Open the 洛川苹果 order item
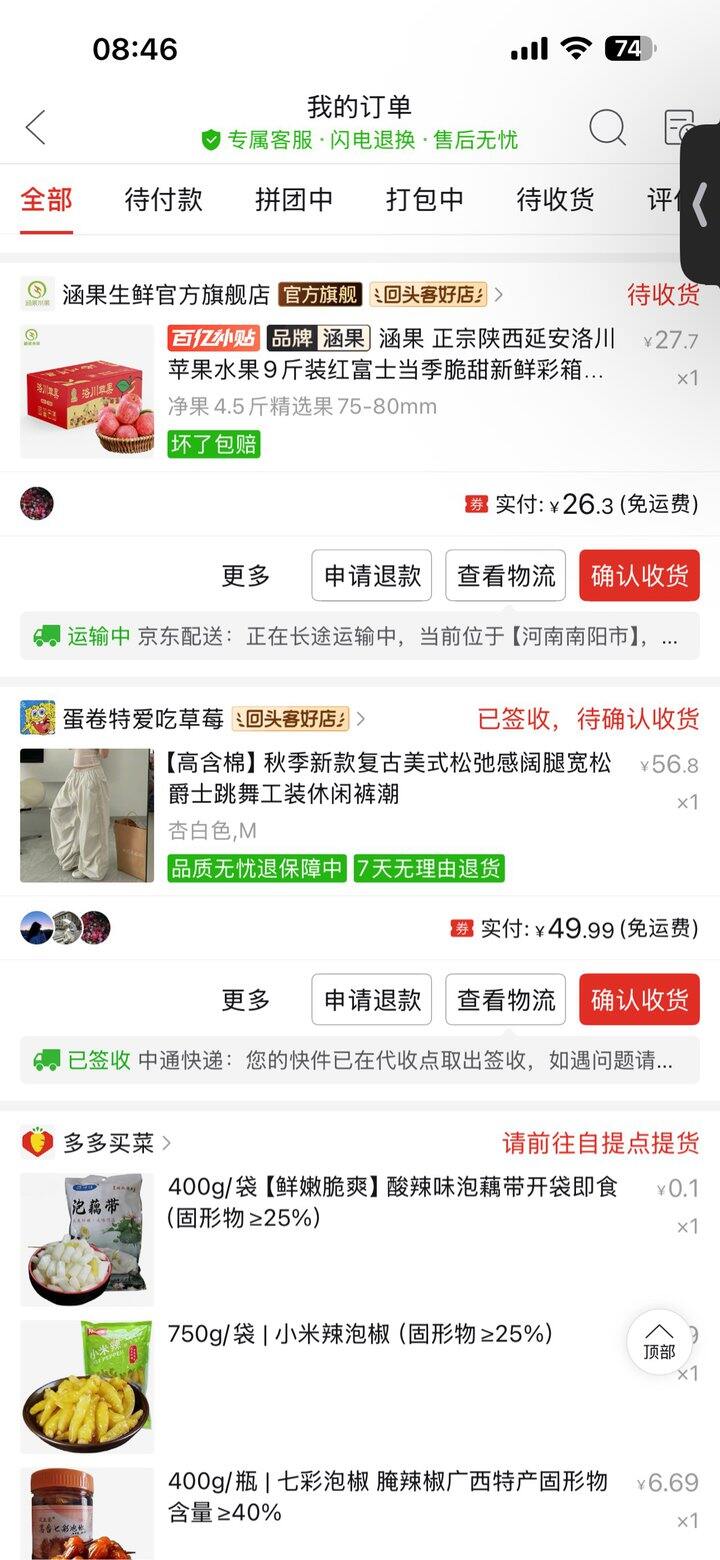This screenshot has width=720, height=1560. click(x=390, y=355)
